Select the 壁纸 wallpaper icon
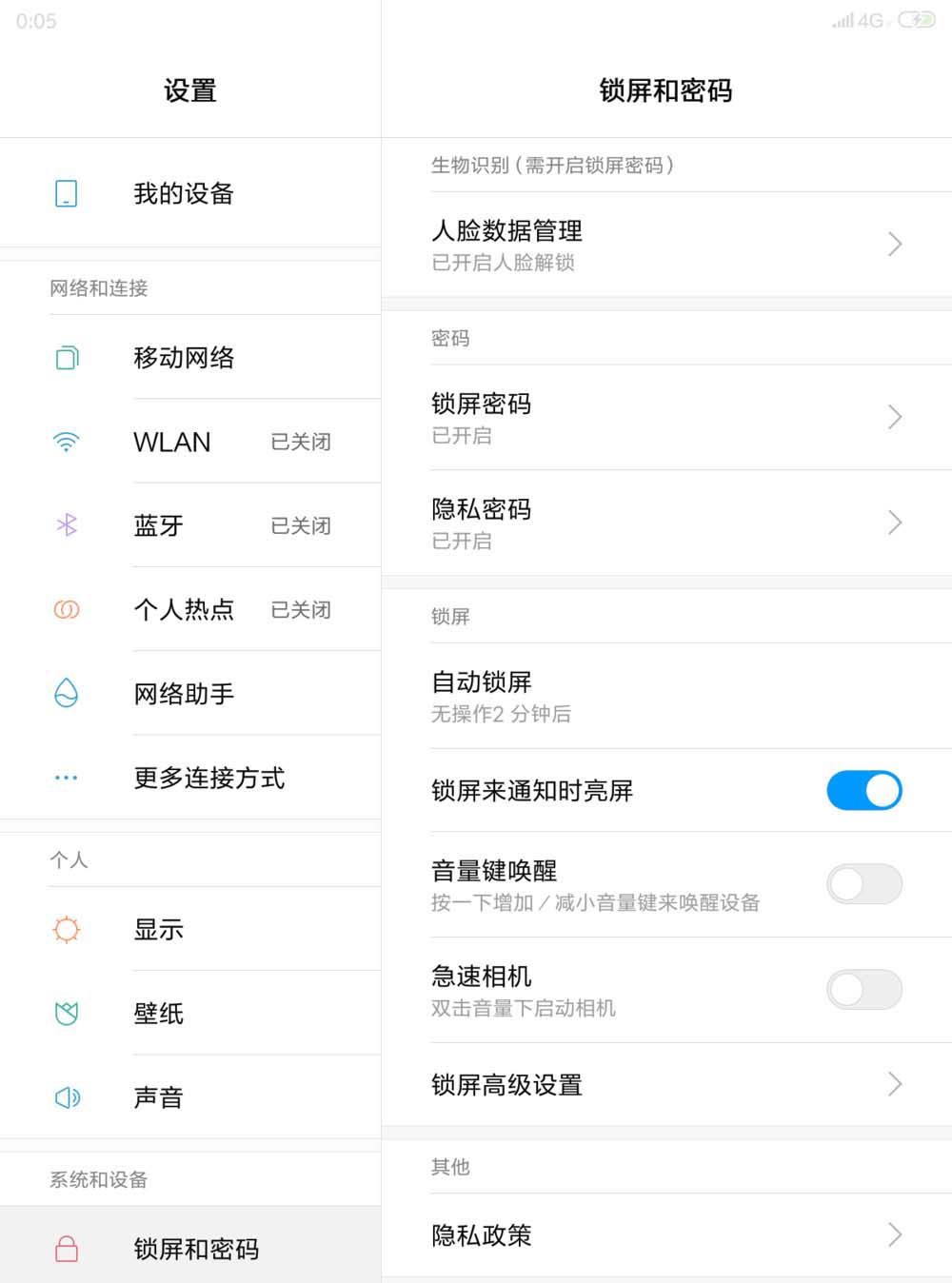The width and height of the screenshot is (952, 1283). coord(65,1014)
